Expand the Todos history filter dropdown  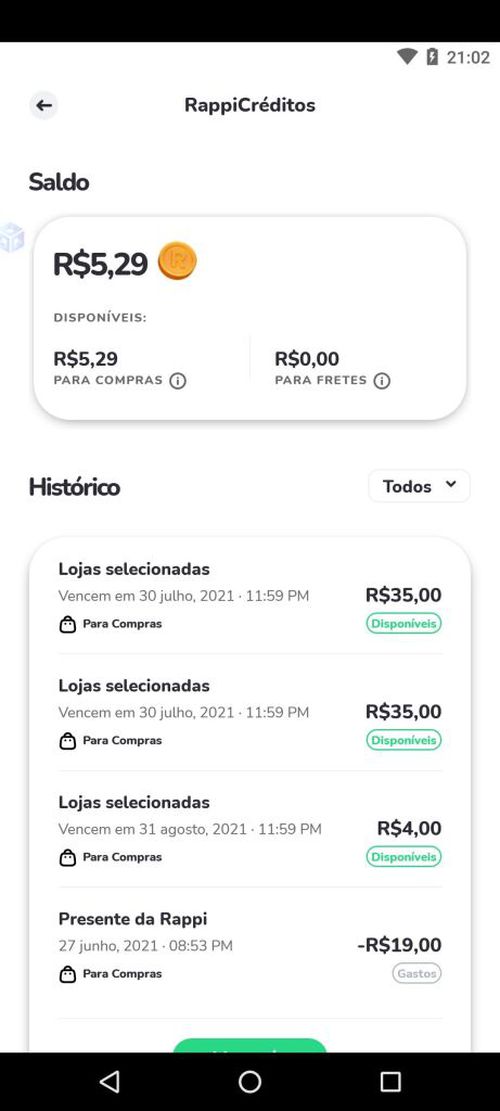point(419,486)
